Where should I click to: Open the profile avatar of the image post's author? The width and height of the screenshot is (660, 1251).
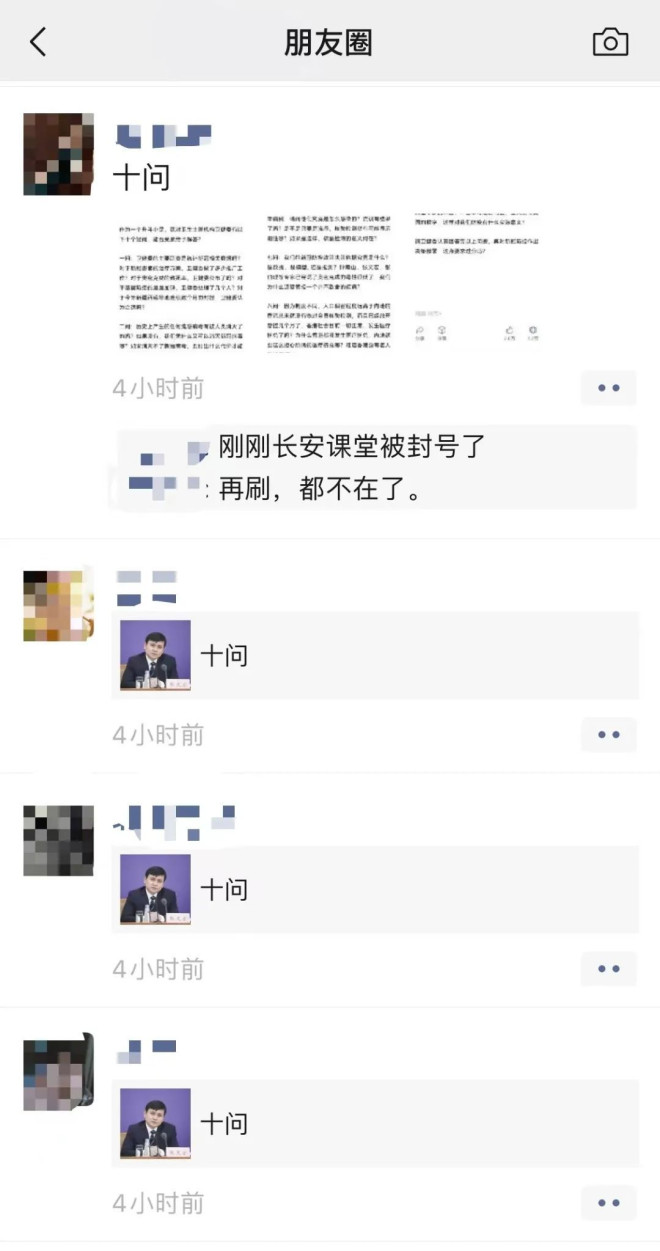point(58,153)
